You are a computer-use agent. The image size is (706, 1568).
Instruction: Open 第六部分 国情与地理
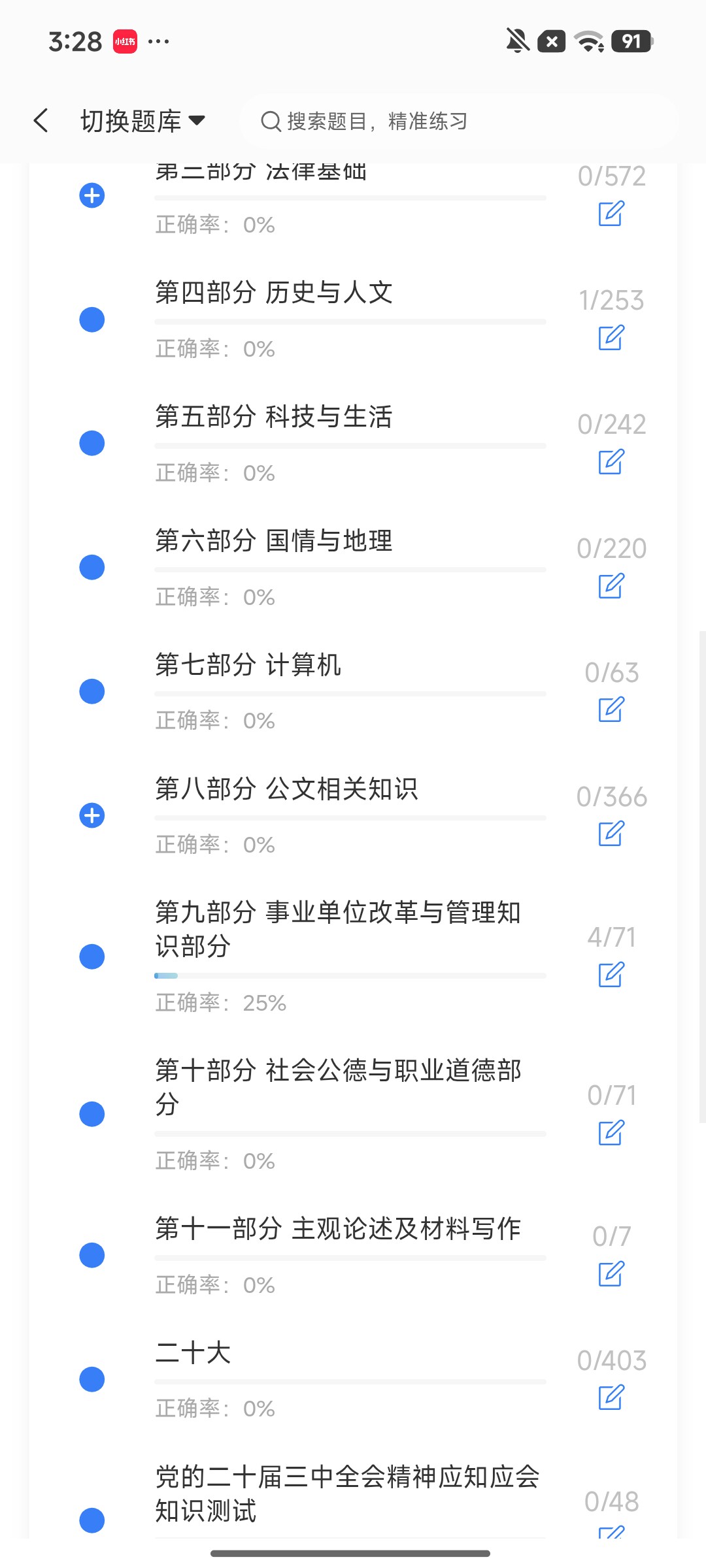coord(274,541)
